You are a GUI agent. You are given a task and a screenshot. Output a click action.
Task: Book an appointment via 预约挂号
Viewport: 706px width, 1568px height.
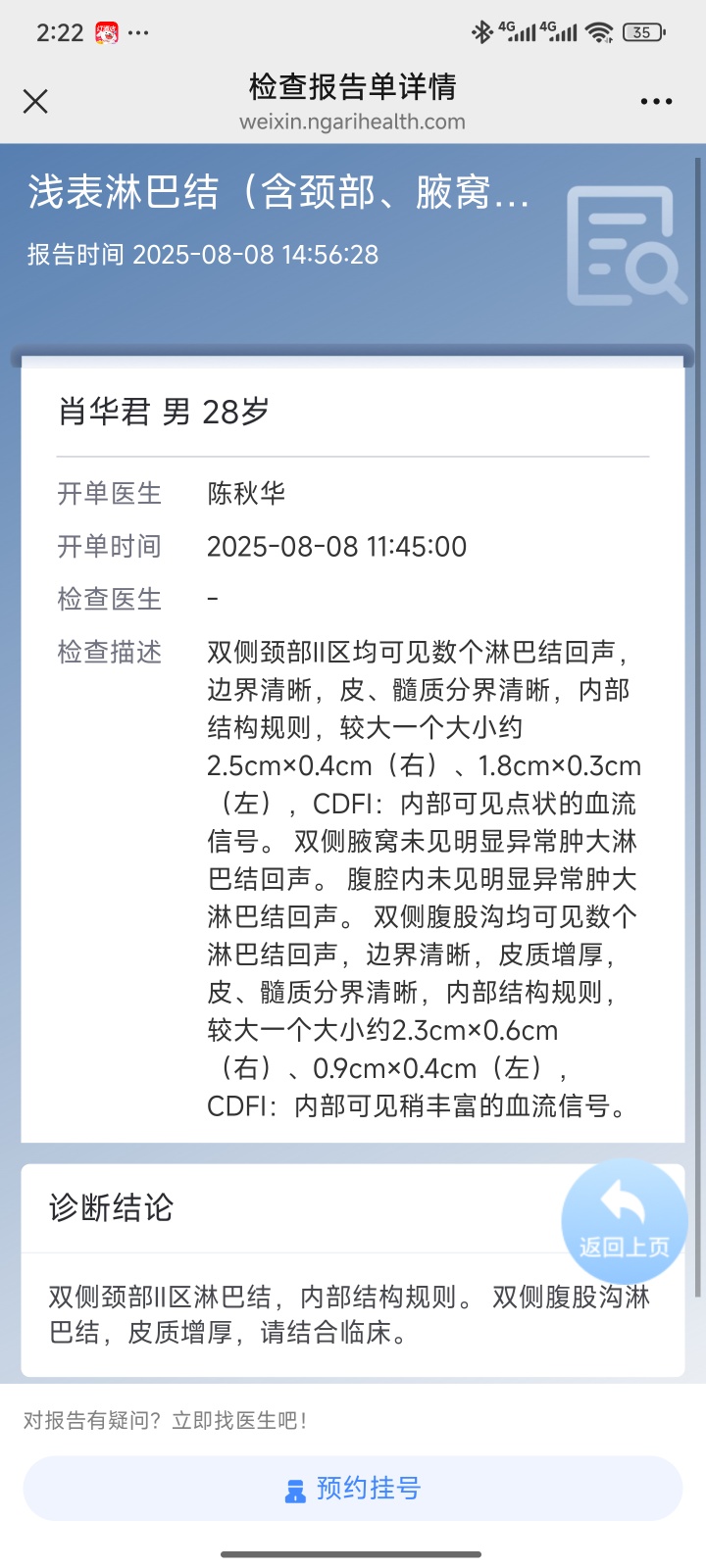(x=353, y=1489)
